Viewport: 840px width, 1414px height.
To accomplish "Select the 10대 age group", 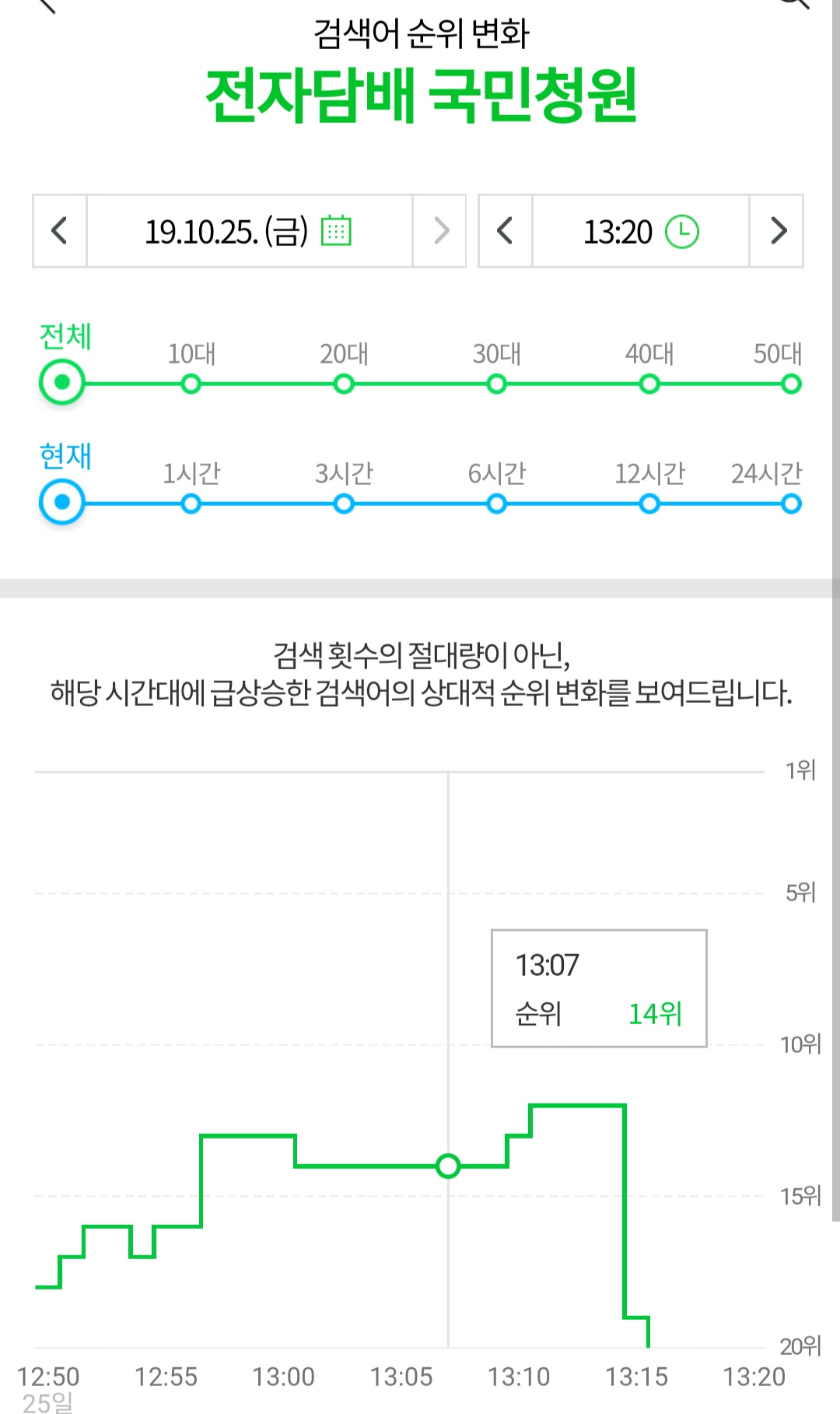I will (x=191, y=384).
